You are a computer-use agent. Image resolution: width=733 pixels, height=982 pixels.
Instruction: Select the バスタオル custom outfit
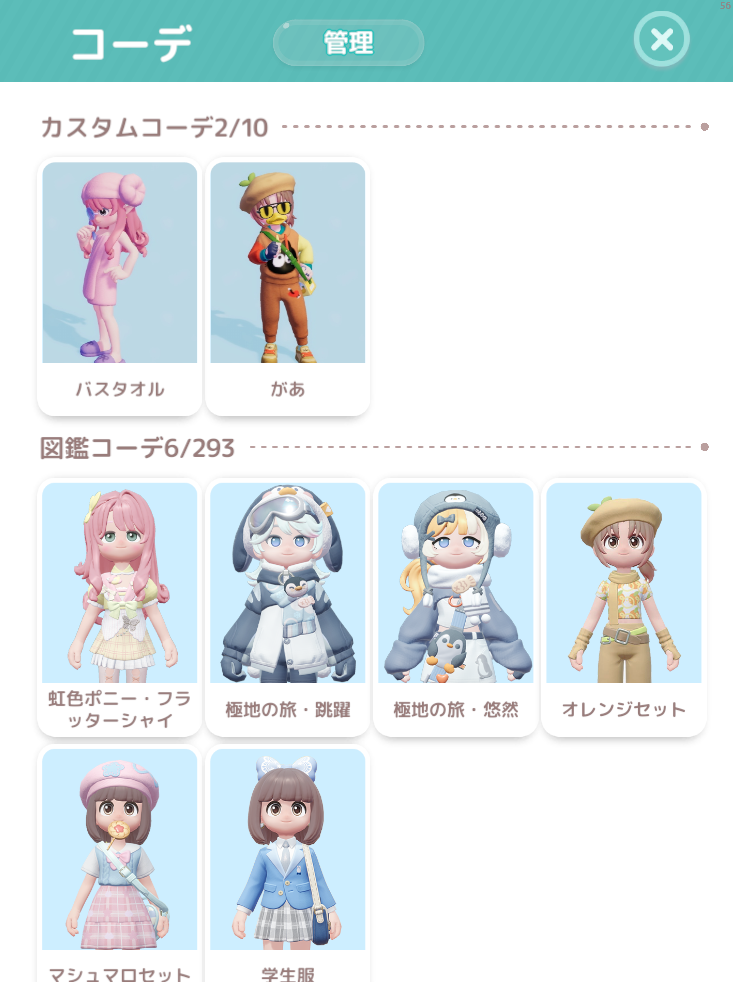(120, 285)
